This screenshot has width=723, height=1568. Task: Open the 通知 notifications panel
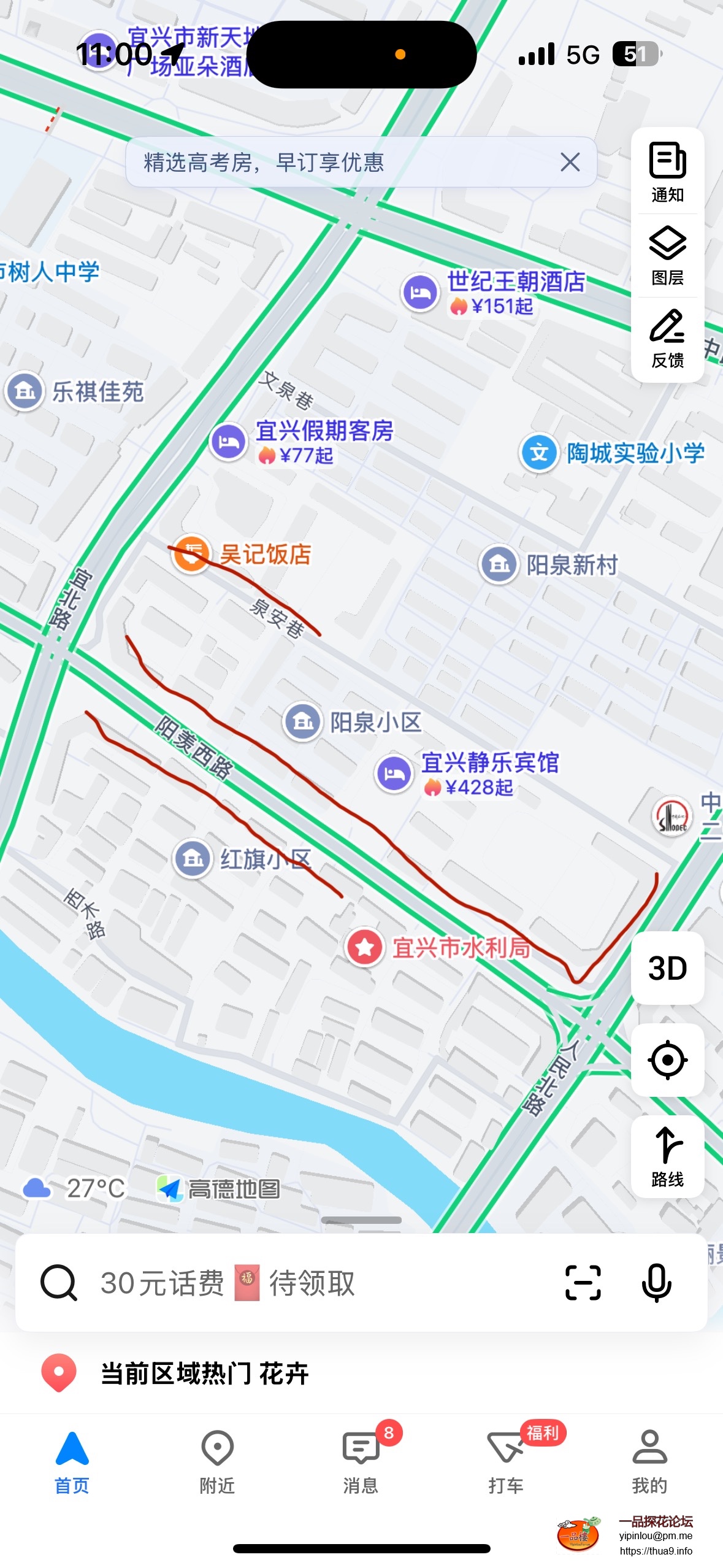(x=667, y=172)
